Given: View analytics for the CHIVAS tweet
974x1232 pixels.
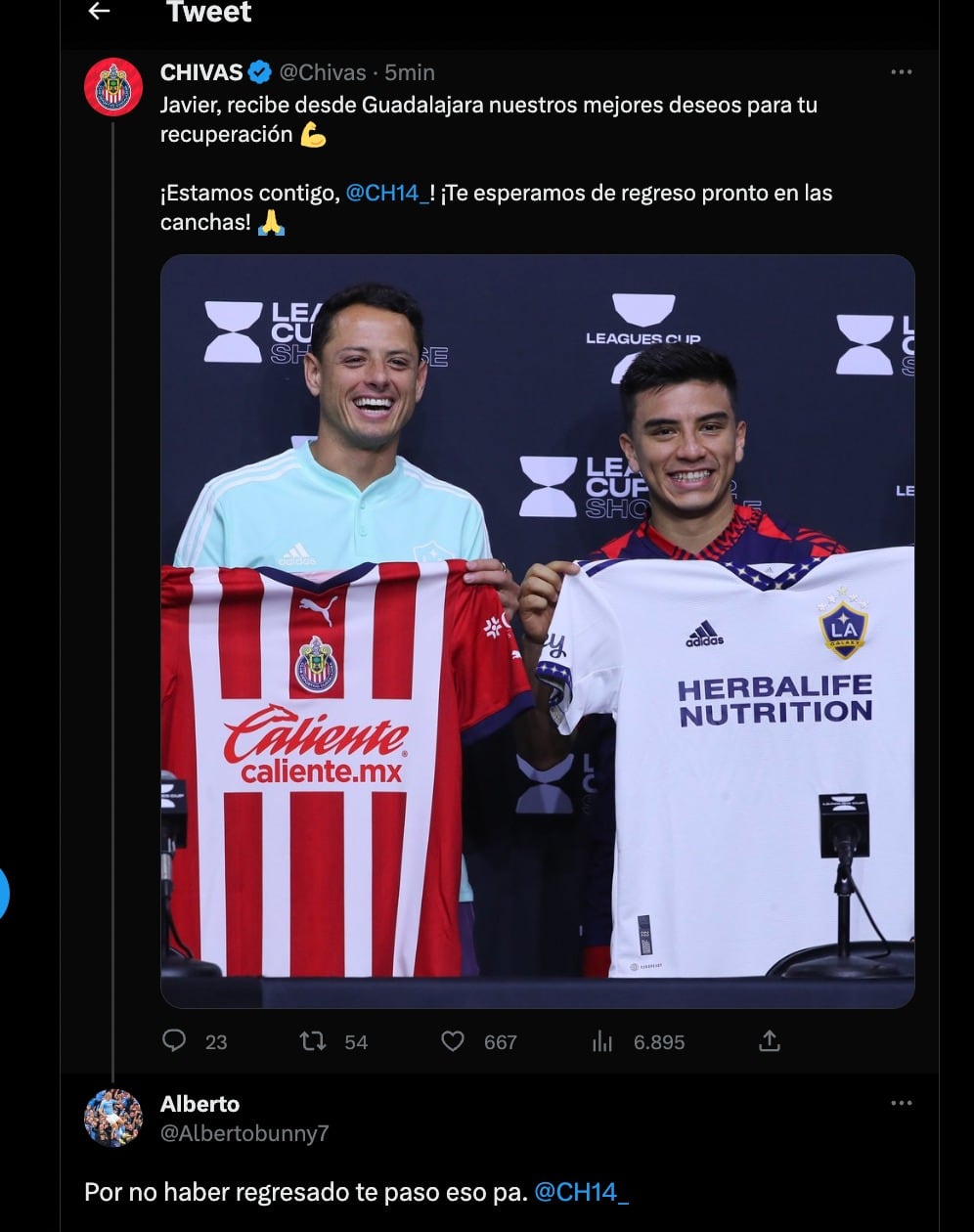Looking at the screenshot, I should (601, 1041).
